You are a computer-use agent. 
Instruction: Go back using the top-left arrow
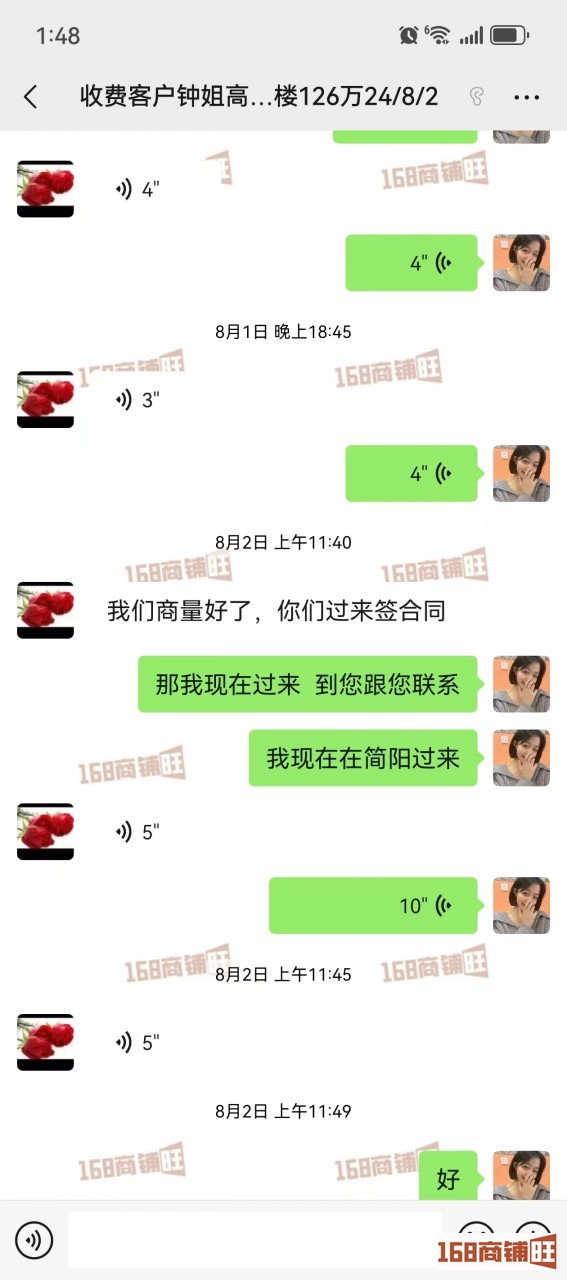click(30, 97)
